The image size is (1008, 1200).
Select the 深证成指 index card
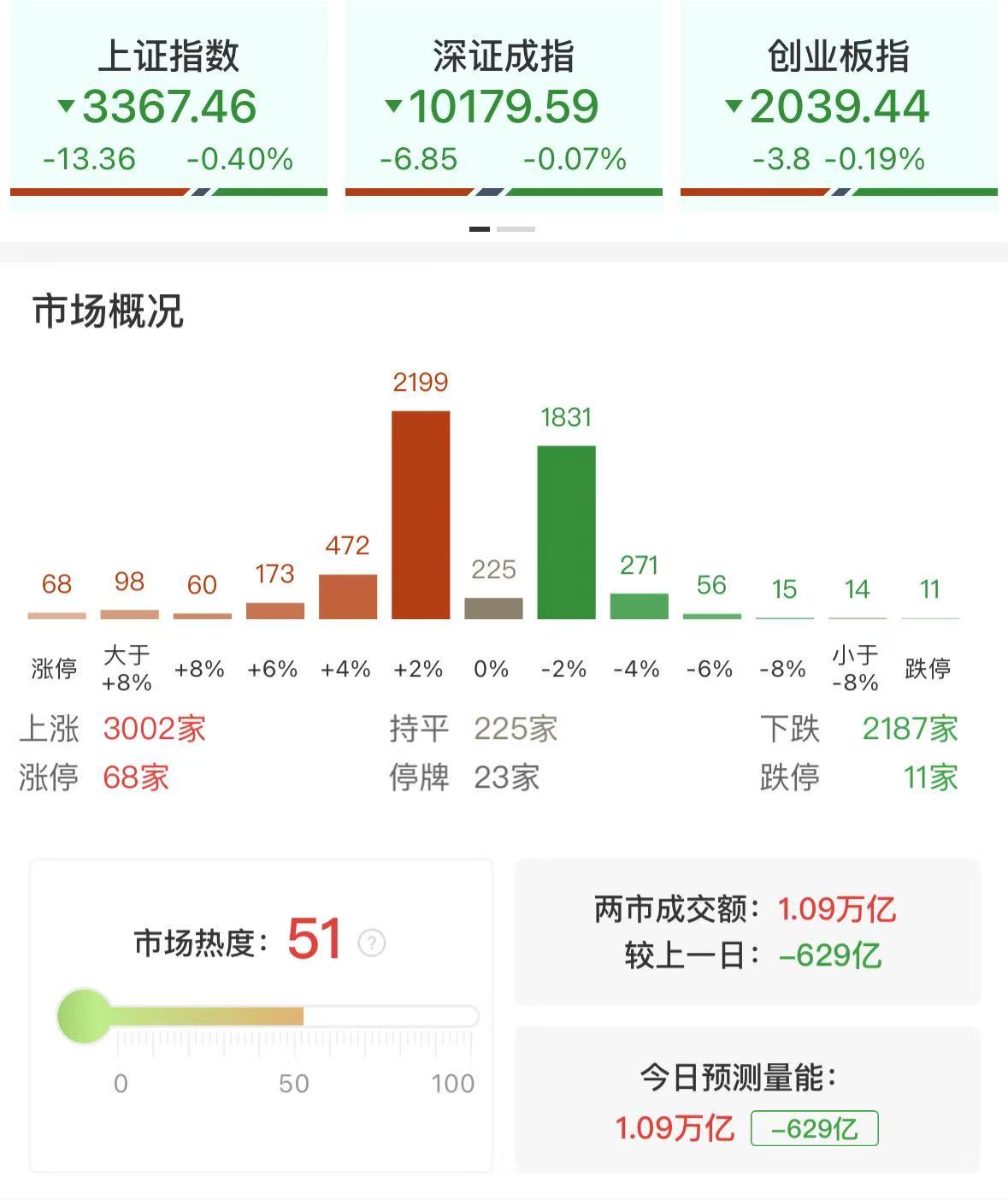504,103
